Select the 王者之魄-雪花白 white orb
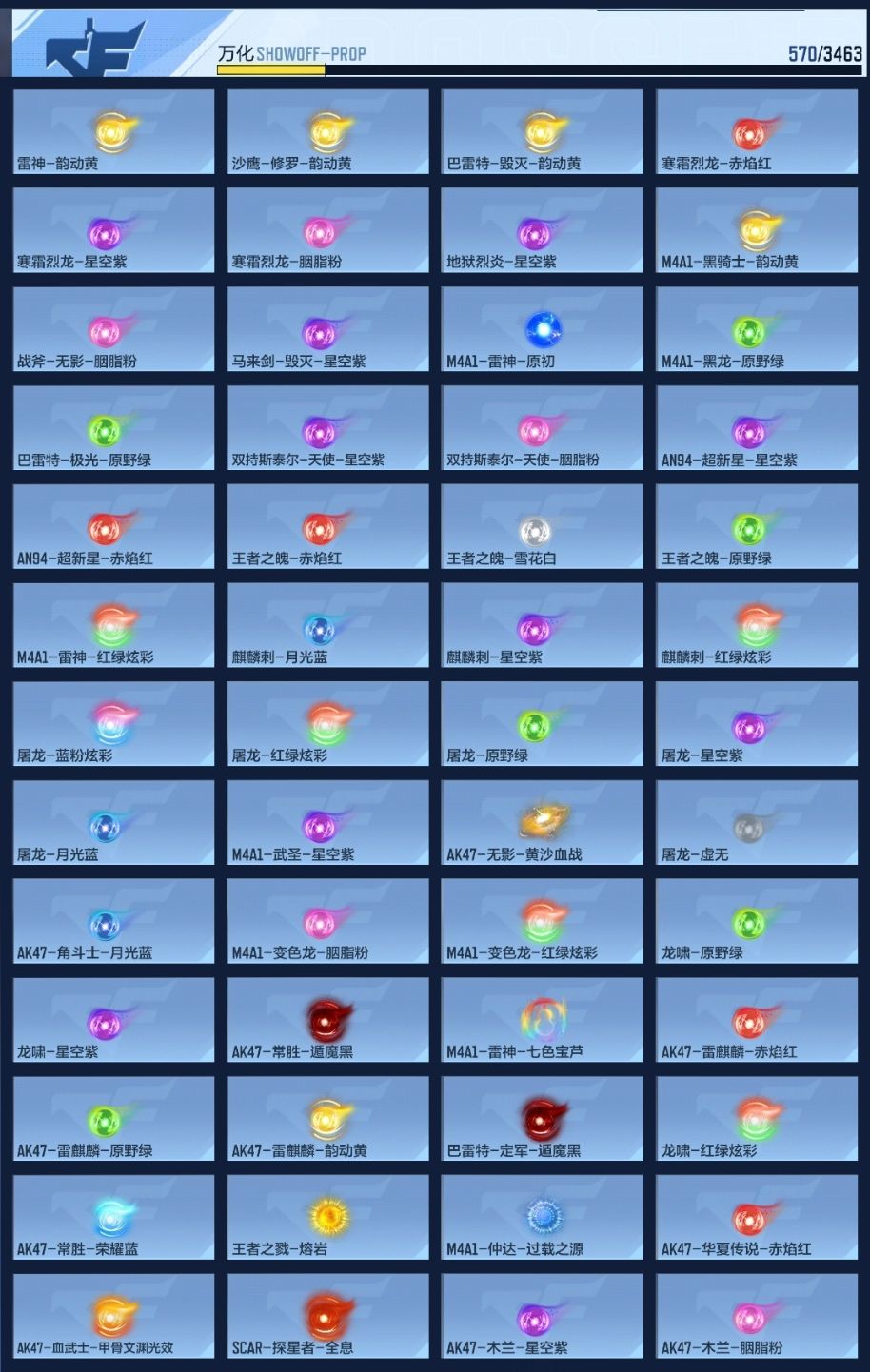This screenshot has width=870, height=1372. click(543, 526)
